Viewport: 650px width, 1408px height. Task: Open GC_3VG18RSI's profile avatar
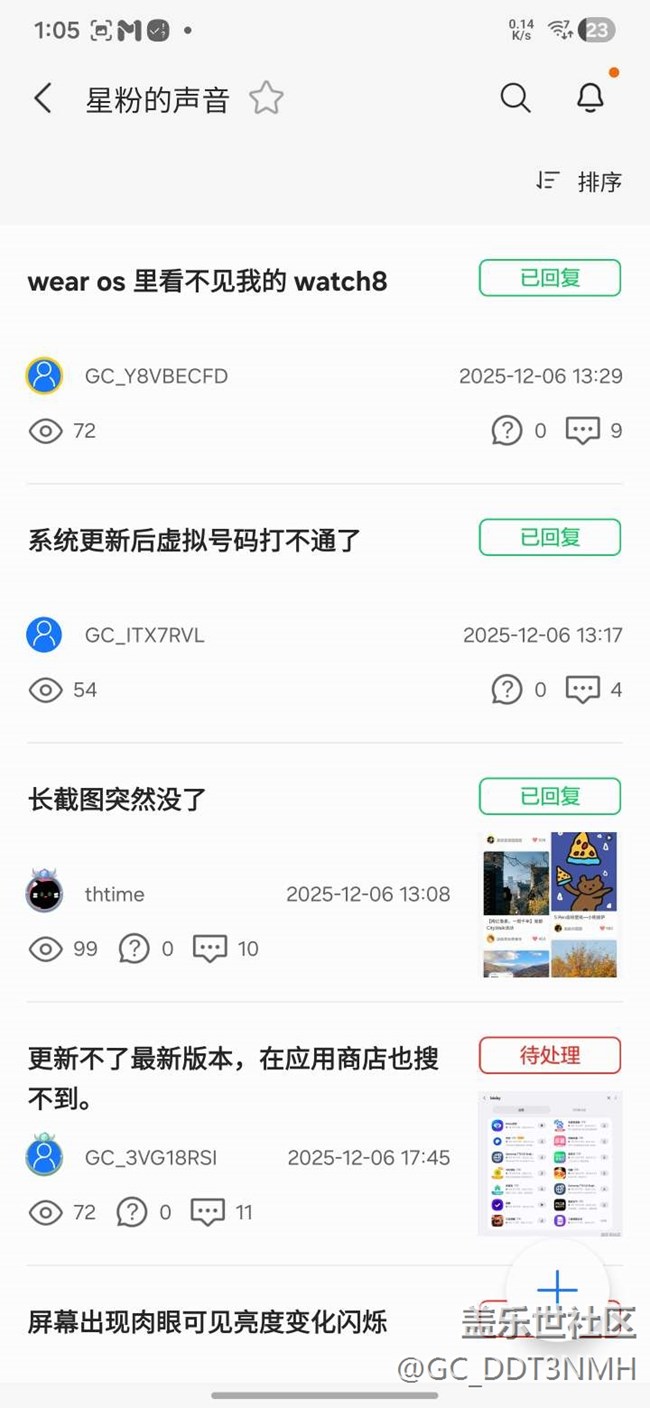coord(44,1157)
